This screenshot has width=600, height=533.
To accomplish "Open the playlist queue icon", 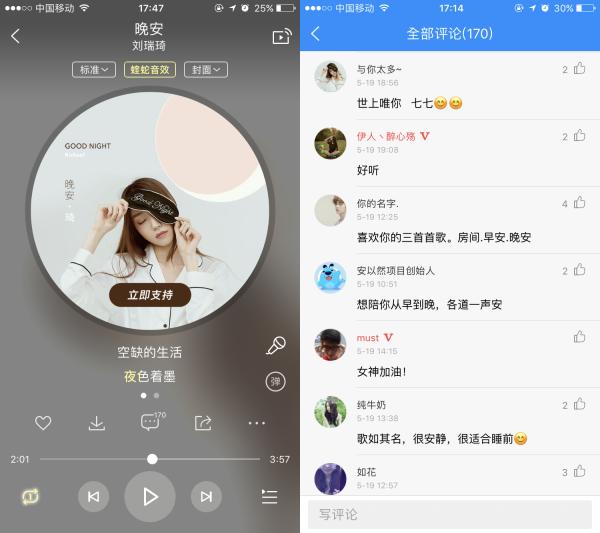I will point(269,496).
